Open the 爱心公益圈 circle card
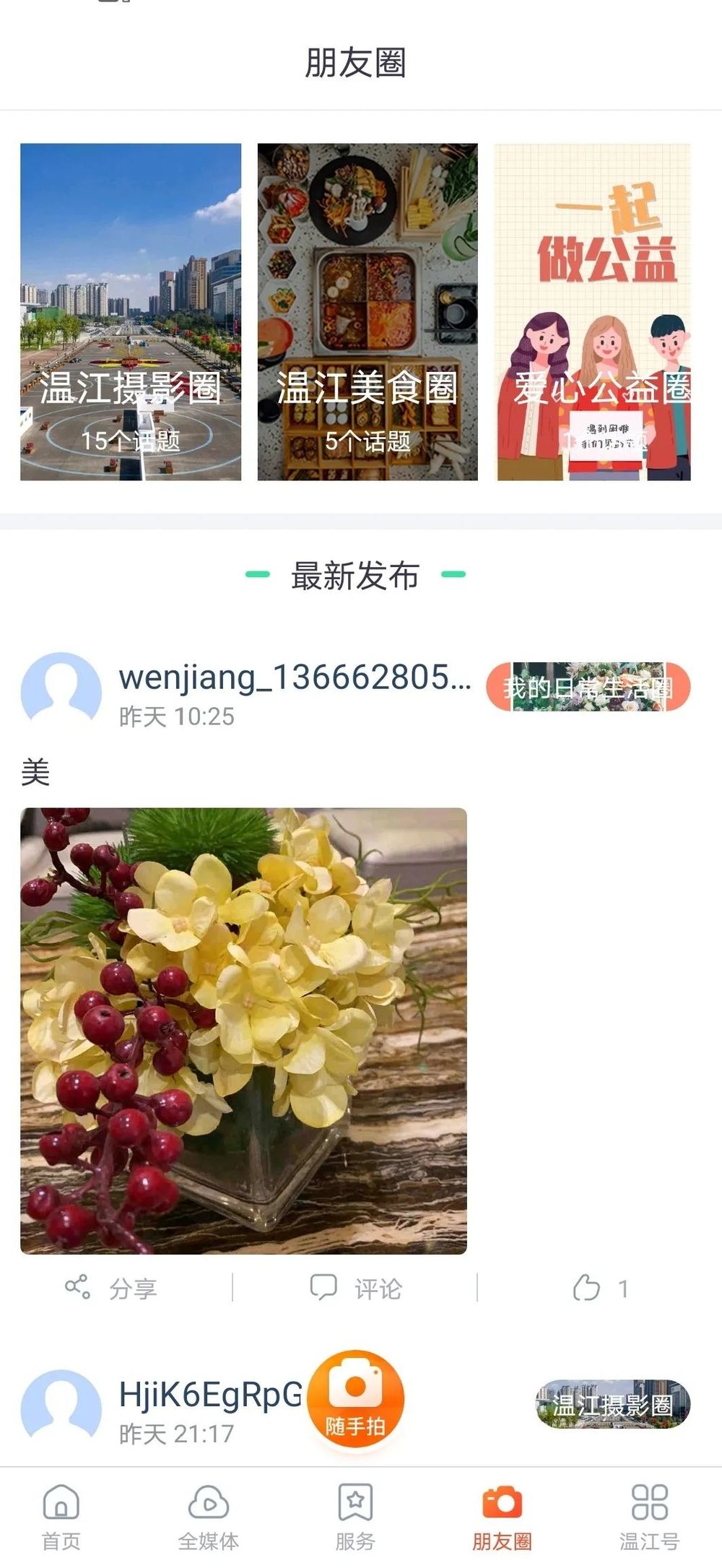This screenshot has height=1568, width=722. 593,311
